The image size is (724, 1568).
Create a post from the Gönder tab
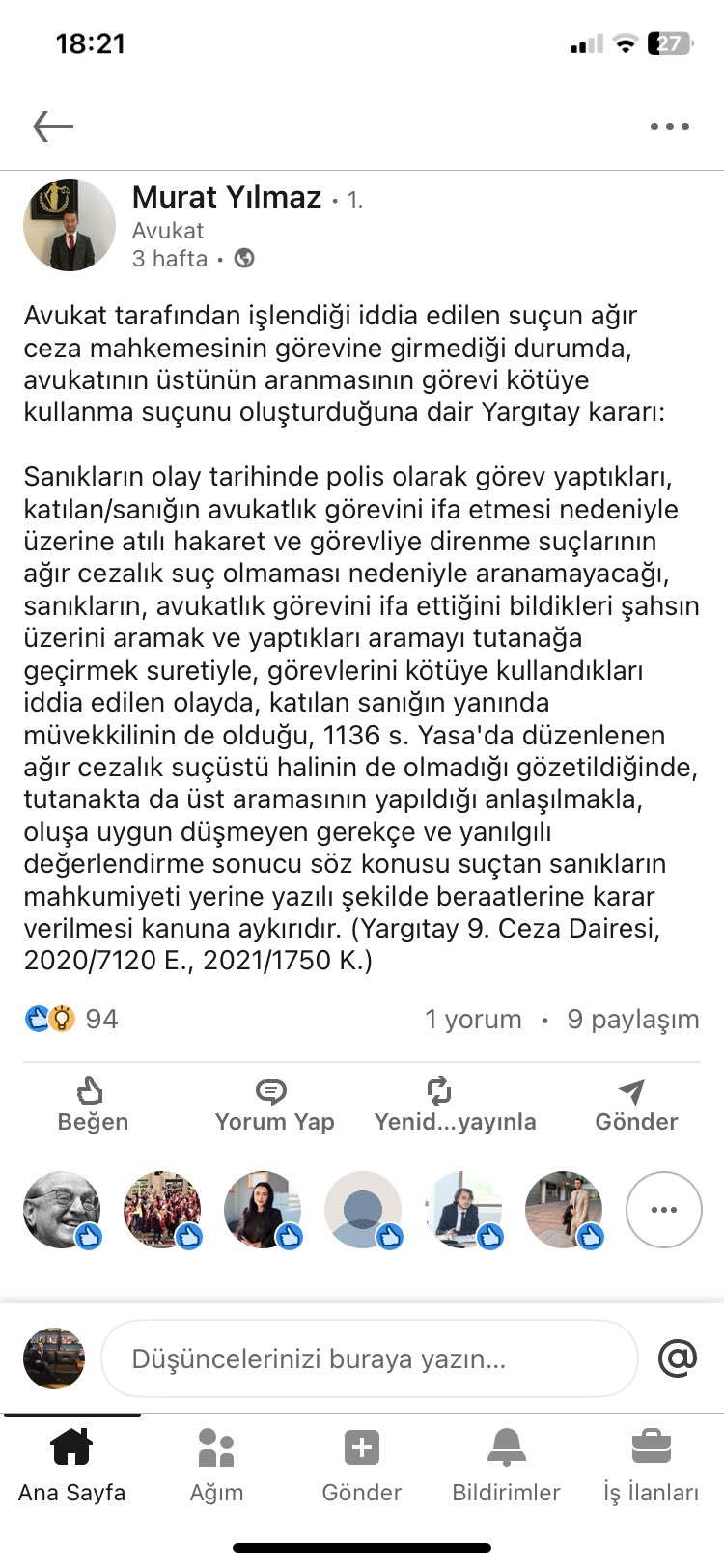(x=362, y=1465)
